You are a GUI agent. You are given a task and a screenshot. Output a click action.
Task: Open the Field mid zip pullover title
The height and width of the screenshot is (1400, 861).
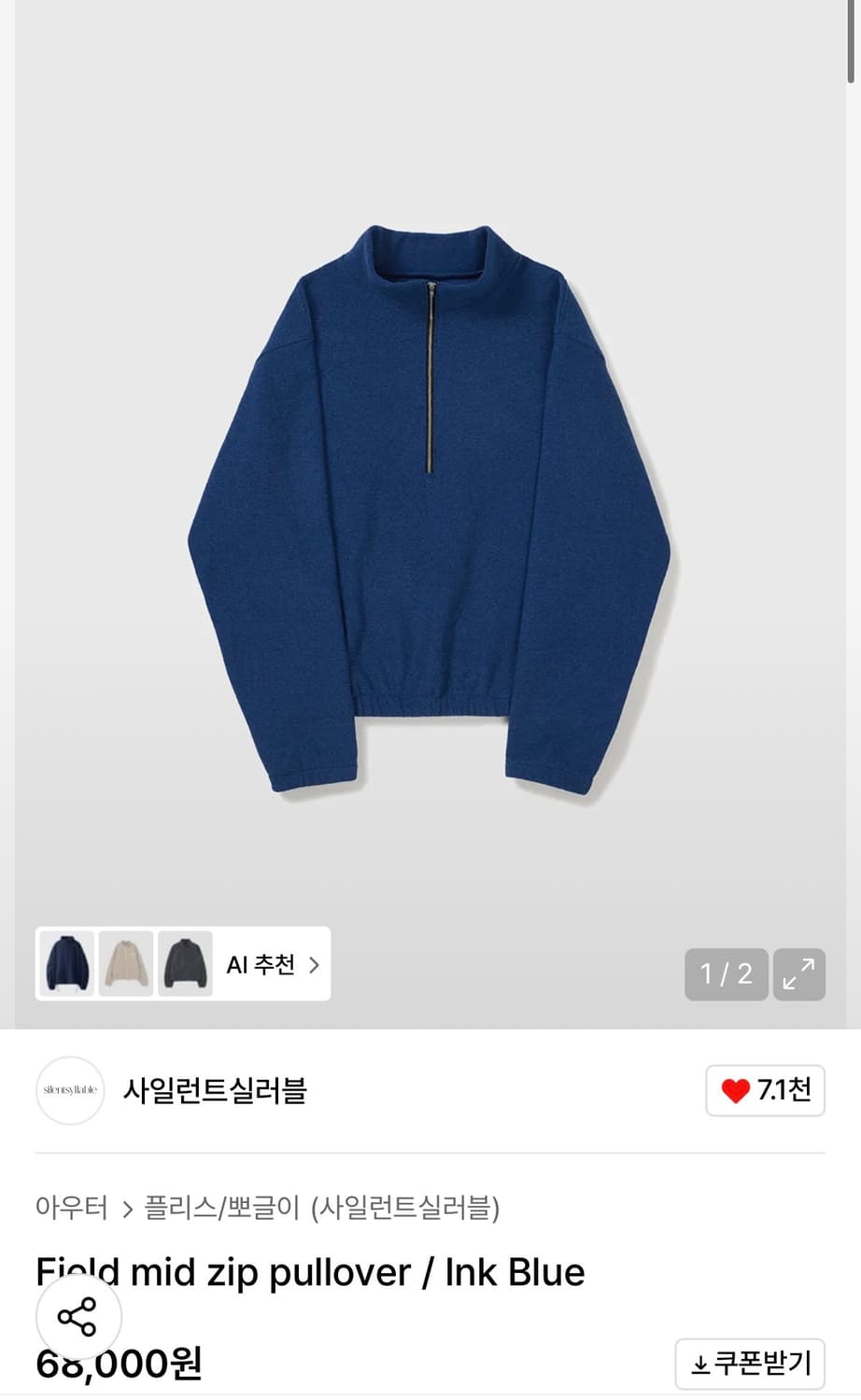[308, 1271]
